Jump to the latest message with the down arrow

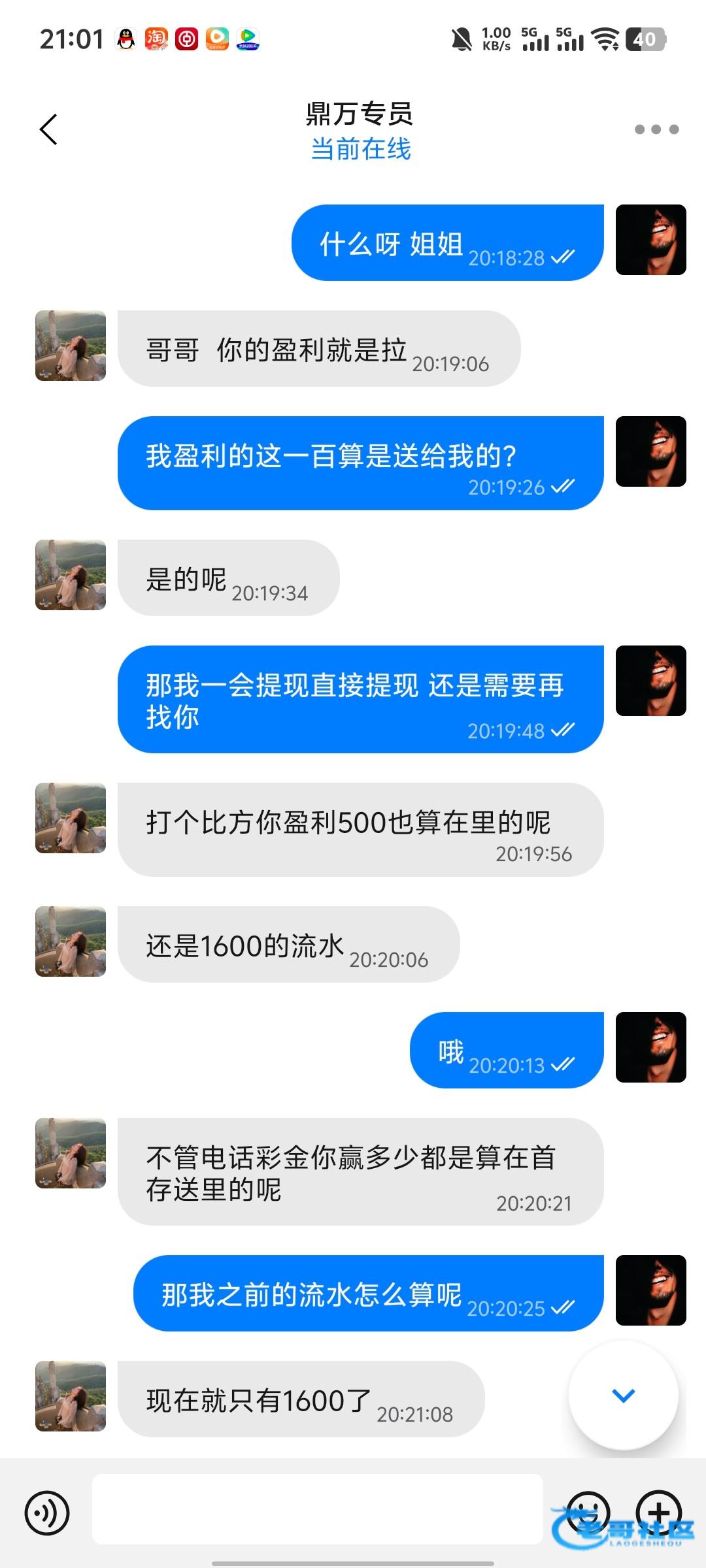623,1396
